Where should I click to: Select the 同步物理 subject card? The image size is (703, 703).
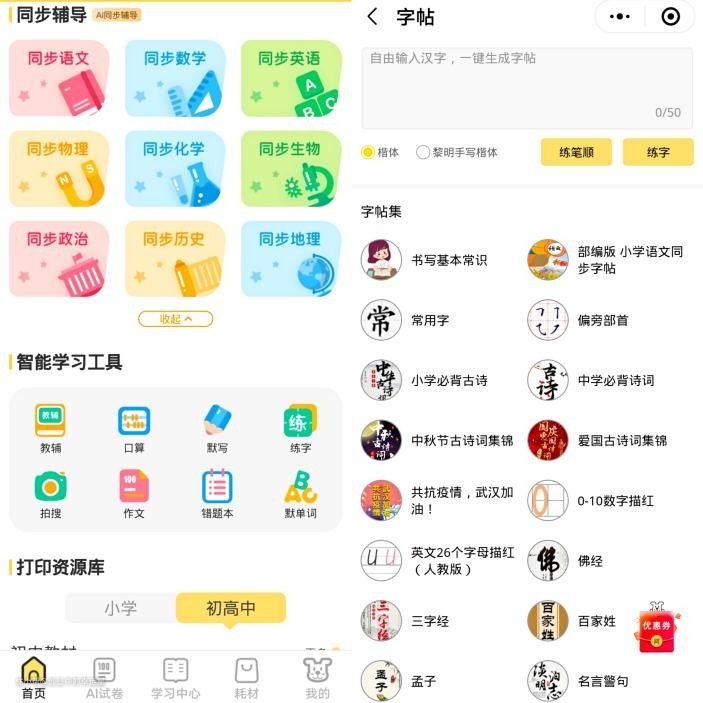59,169
